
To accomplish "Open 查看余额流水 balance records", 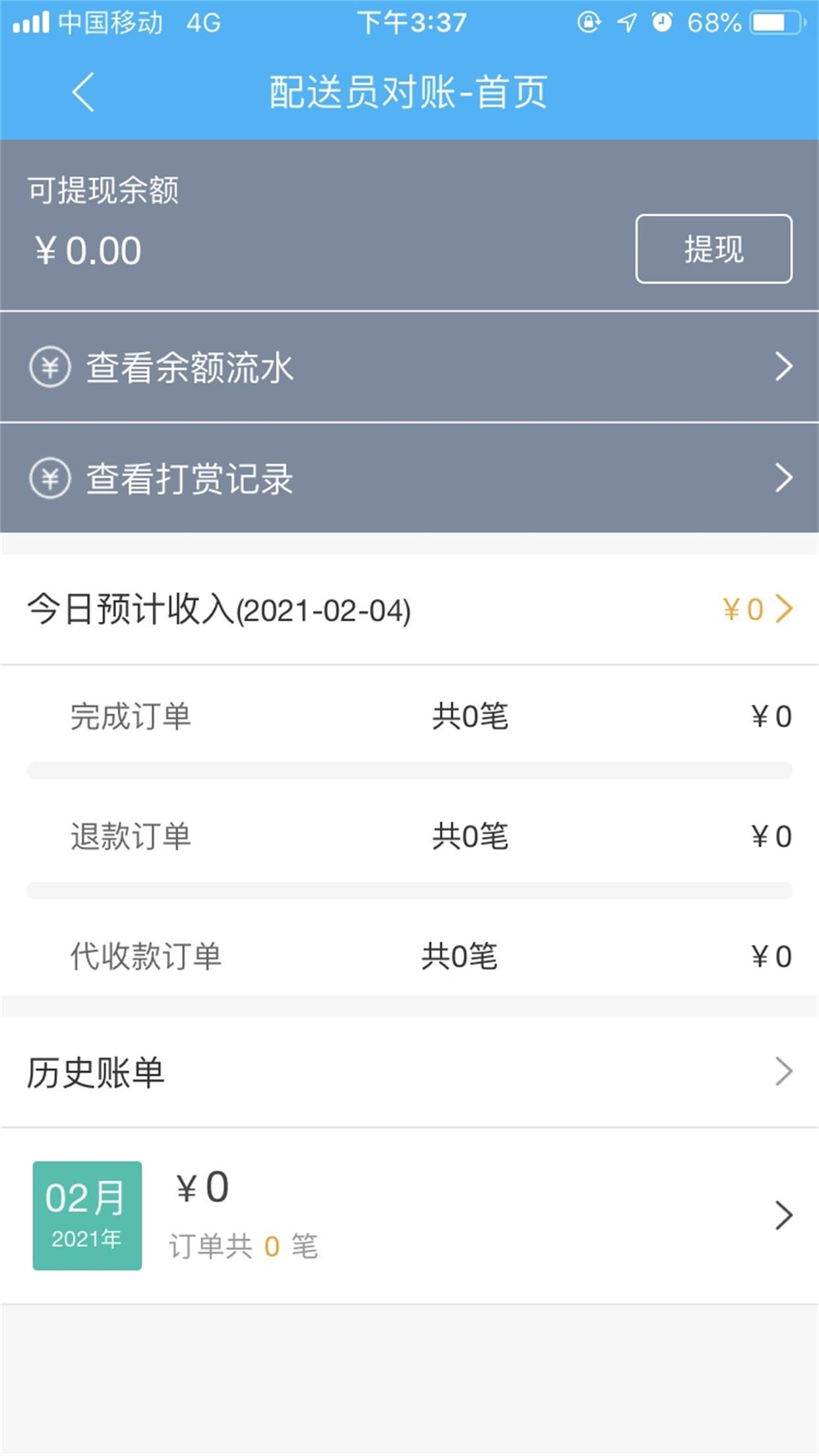I will point(409,367).
